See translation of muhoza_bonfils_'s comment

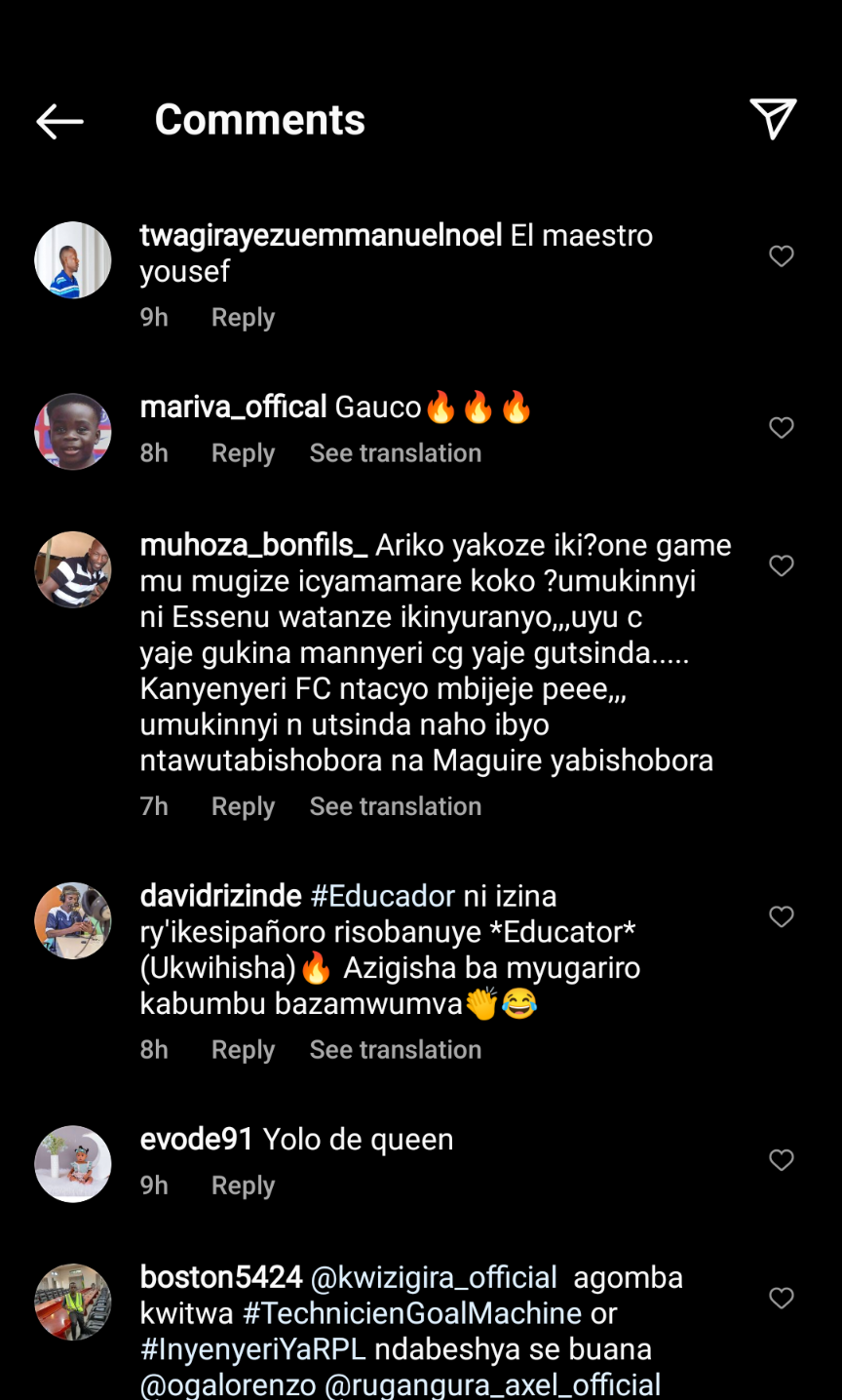click(395, 806)
